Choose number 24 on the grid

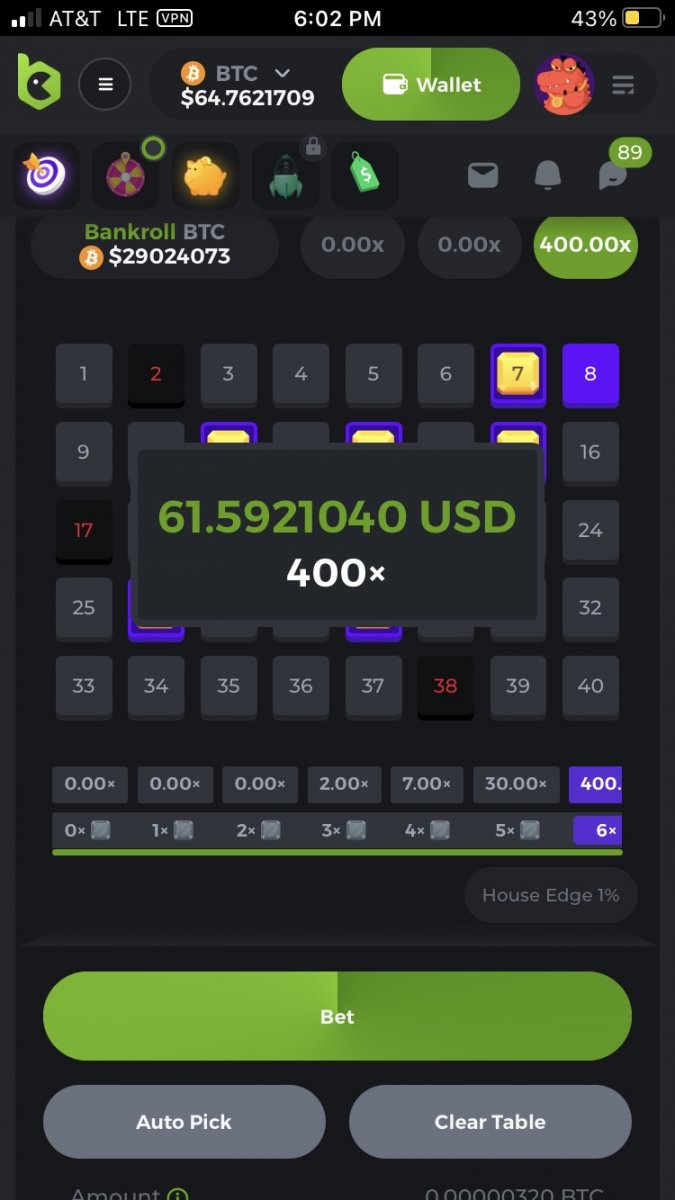[x=590, y=530]
